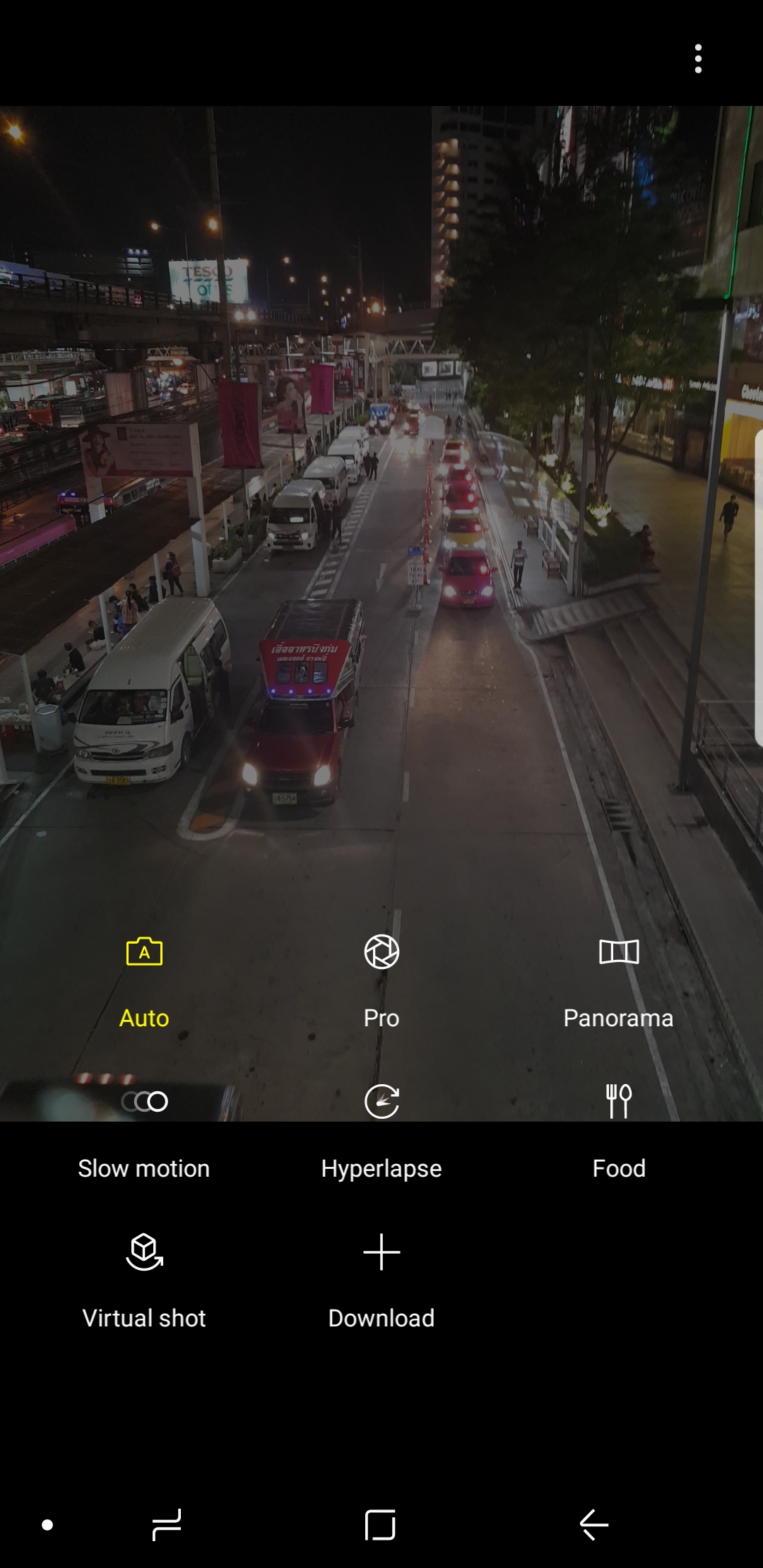Switch to Food mode
The height and width of the screenshot is (1568, 763).
[x=619, y=1130]
